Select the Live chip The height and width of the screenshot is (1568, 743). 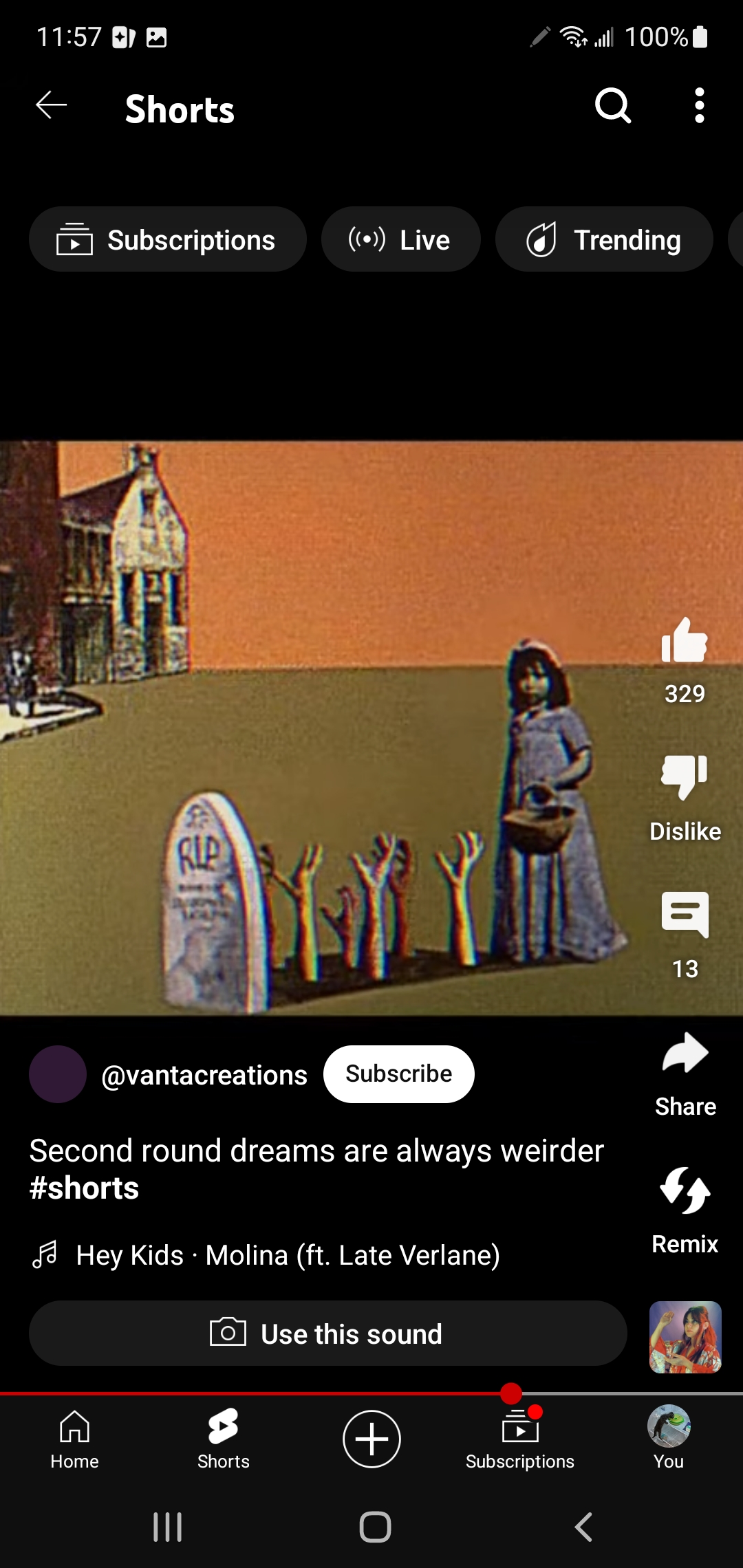400,239
